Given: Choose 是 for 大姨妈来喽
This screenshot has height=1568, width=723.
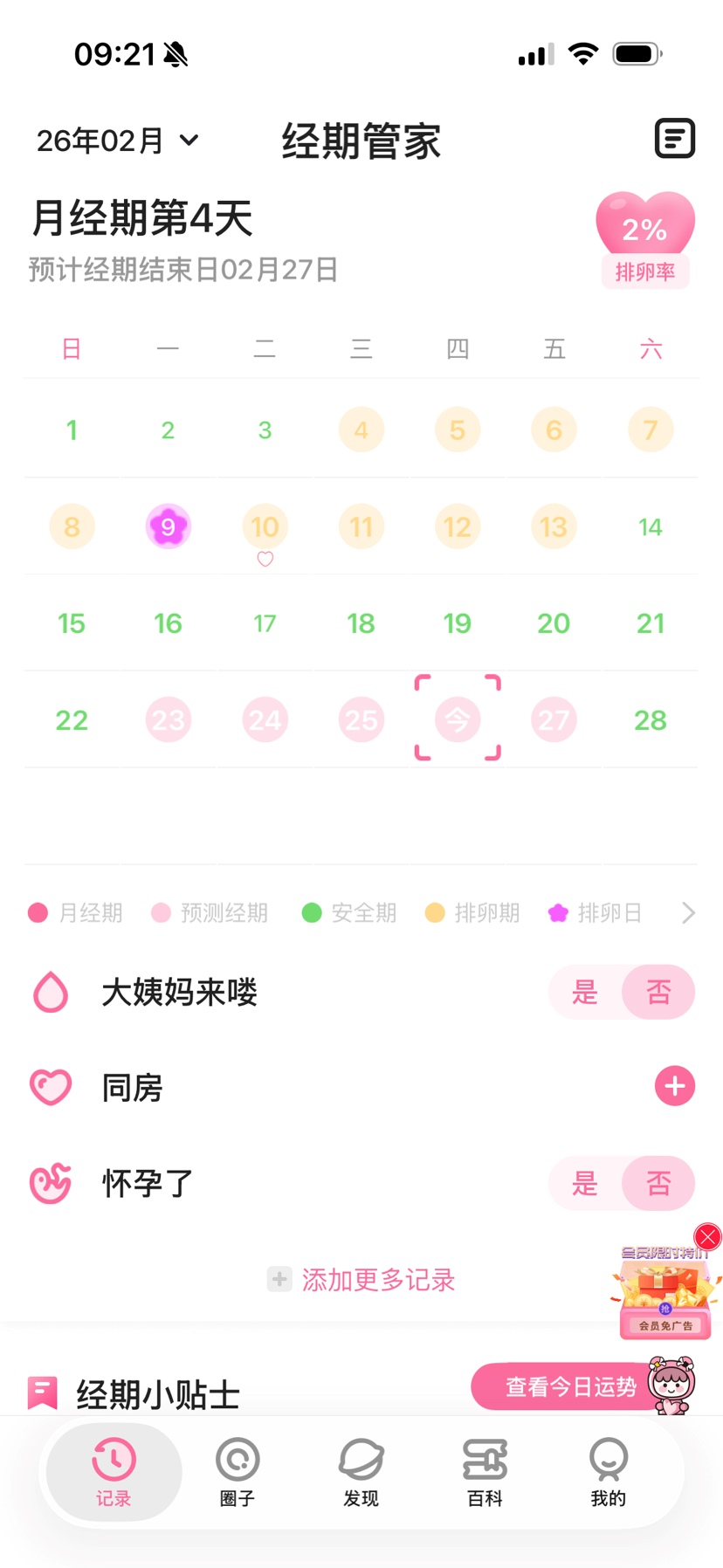Looking at the screenshot, I should tap(584, 993).
